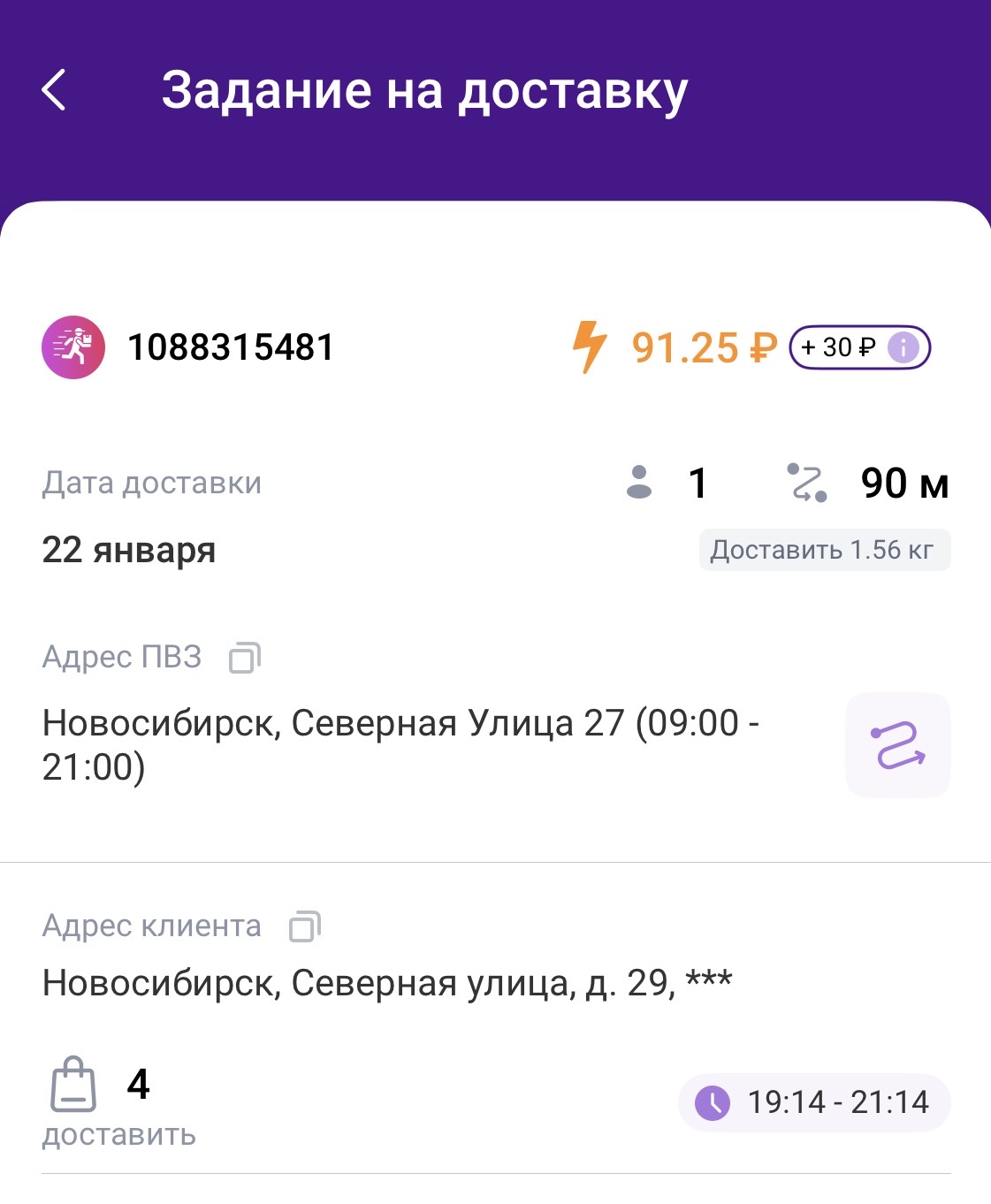This screenshot has height=1204, width=991.
Task: Tap the delivery payout 91.25 ₽
Action: pos(703,347)
